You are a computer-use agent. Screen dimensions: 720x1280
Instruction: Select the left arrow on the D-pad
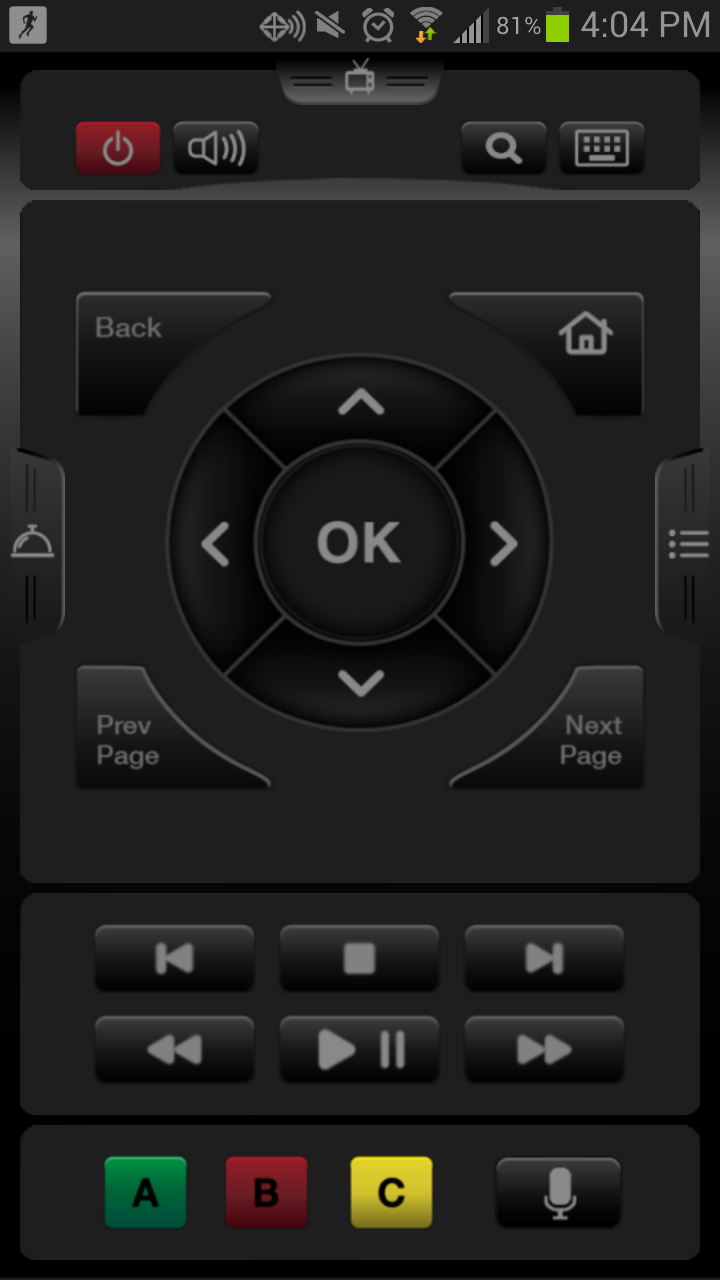click(x=215, y=544)
